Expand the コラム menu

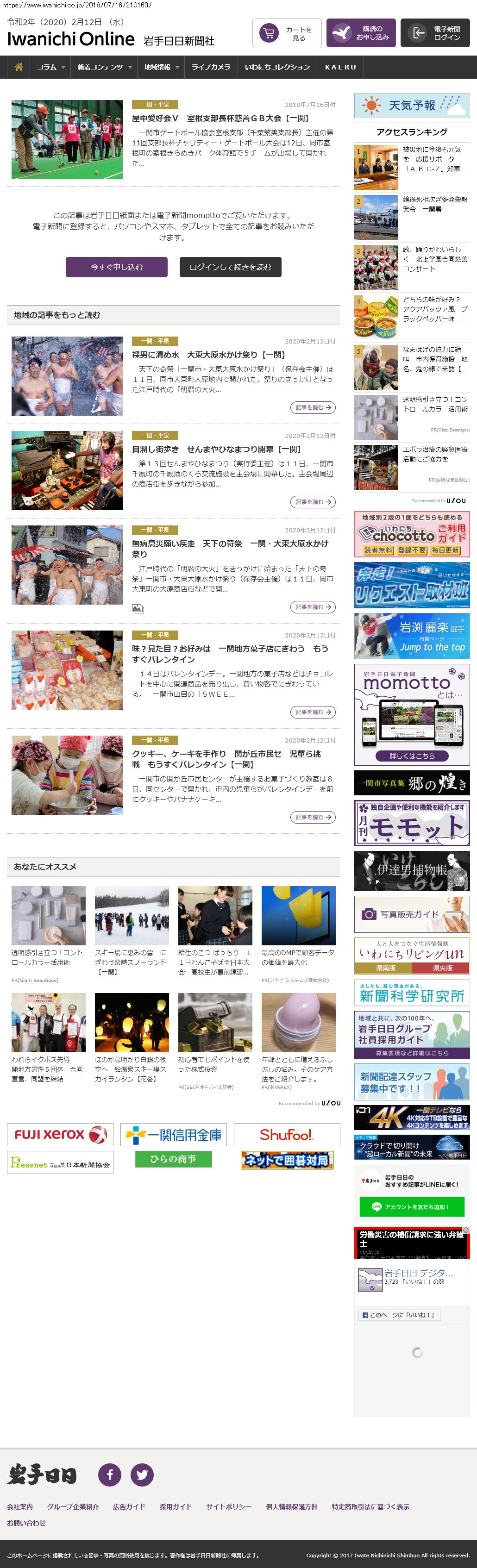50,67
